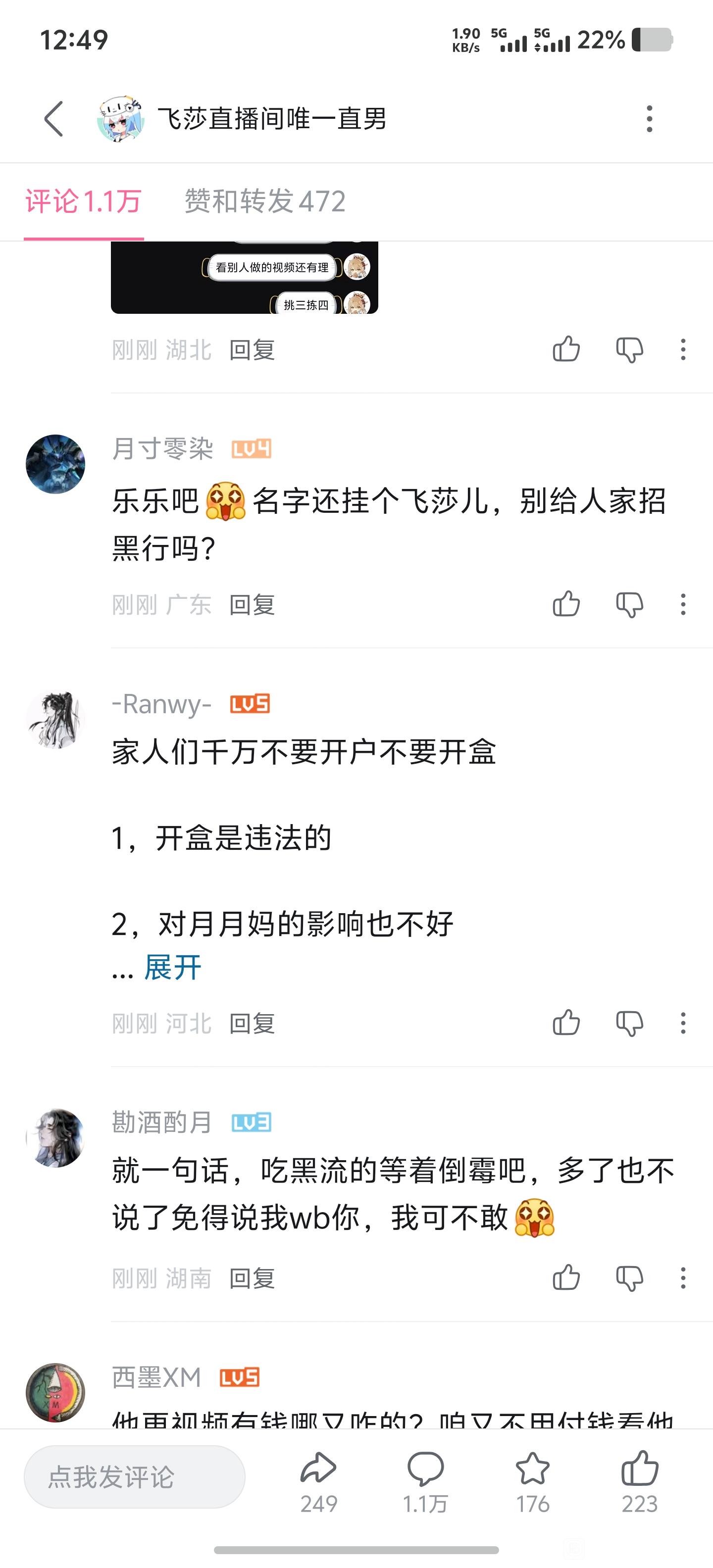Tap the 点我发评论 comment box
This screenshot has height=1568, width=713.
(x=135, y=1477)
